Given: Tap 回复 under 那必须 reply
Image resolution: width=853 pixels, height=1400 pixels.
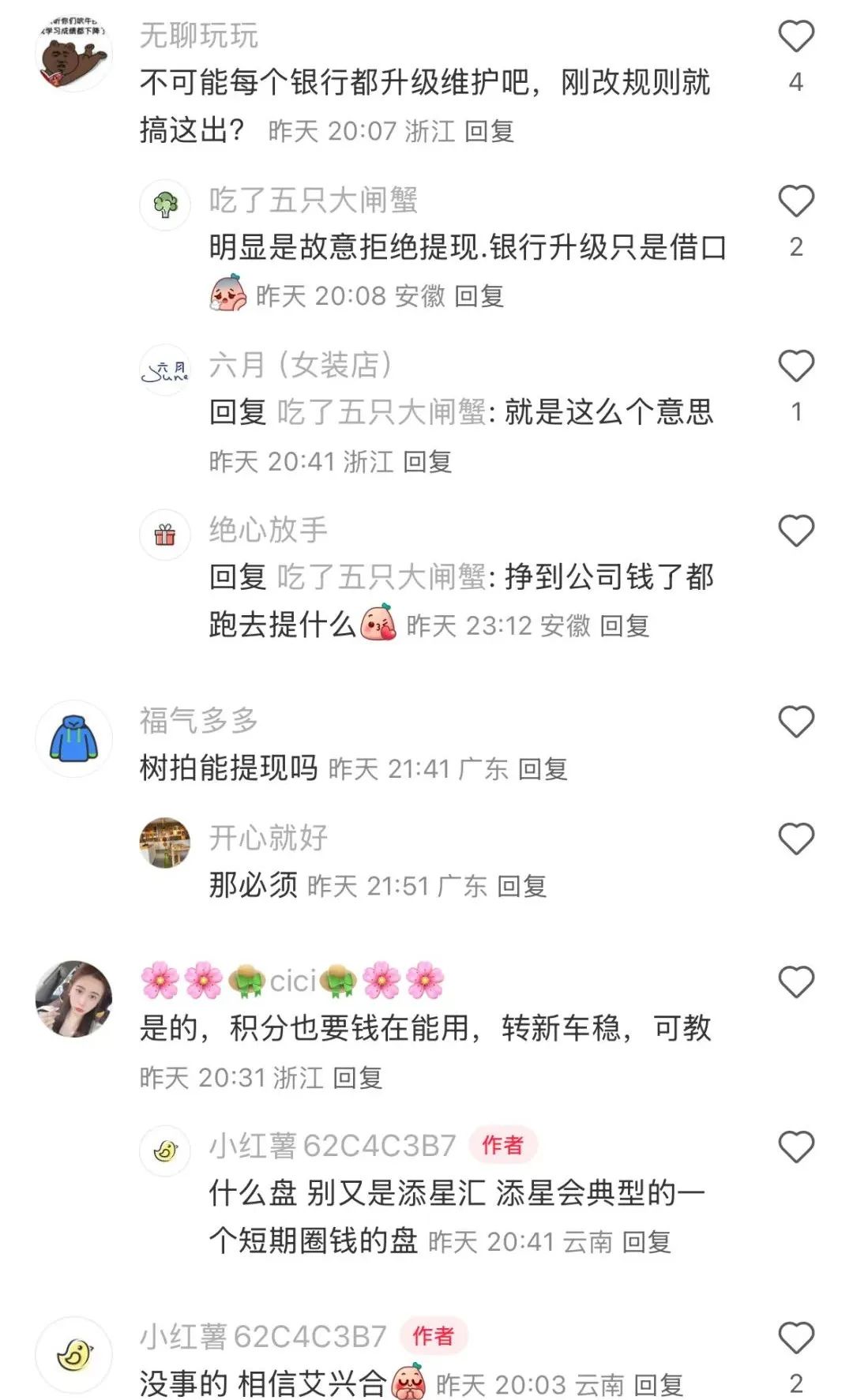Looking at the screenshot, I should [521, 887].
